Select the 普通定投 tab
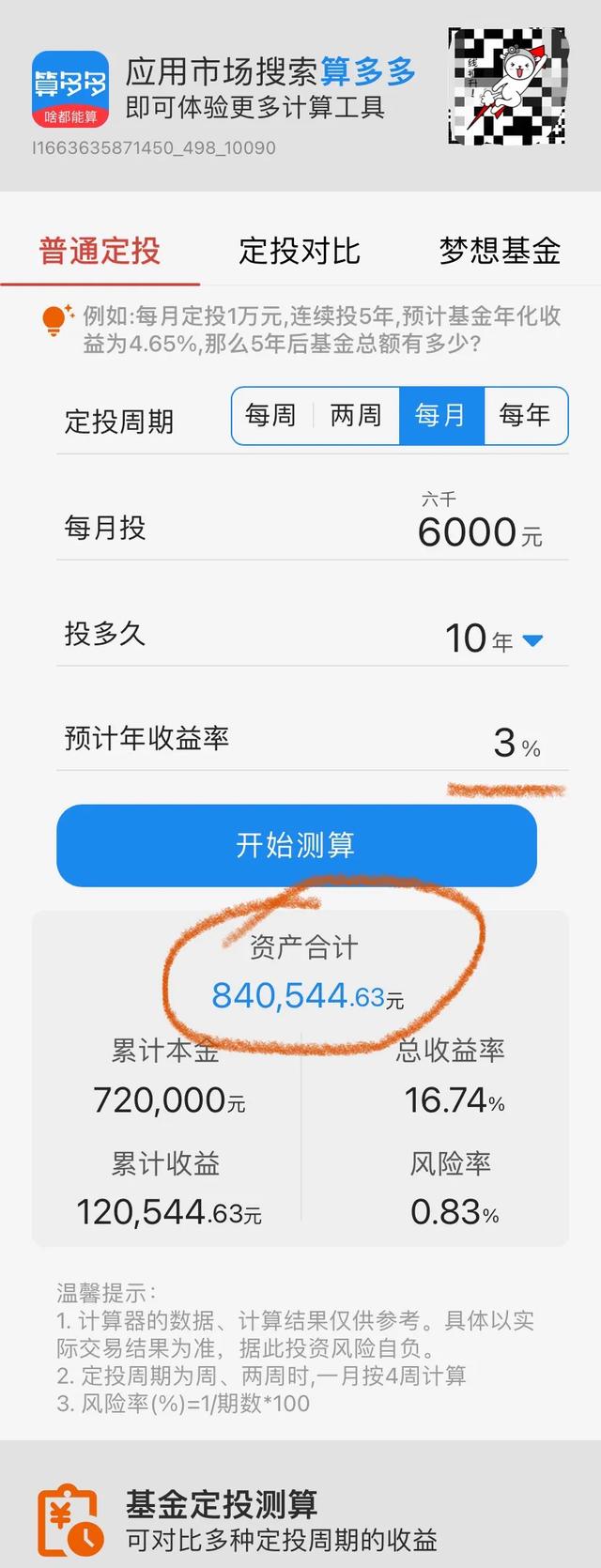The width and height of the screenshot is (601, 1568). pyautogui.click(x=100, y=251)
